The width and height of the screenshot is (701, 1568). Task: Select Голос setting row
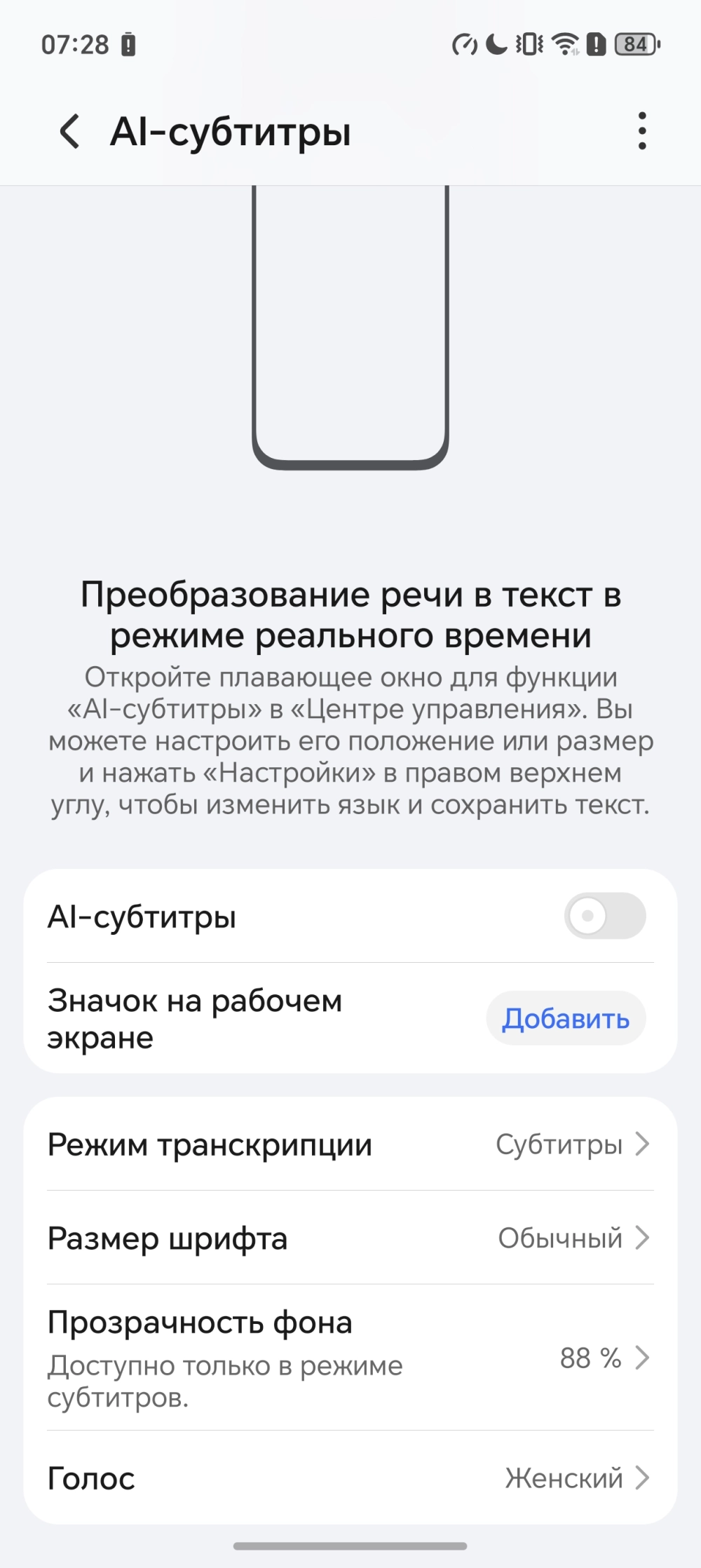(x=350, y=1478)
